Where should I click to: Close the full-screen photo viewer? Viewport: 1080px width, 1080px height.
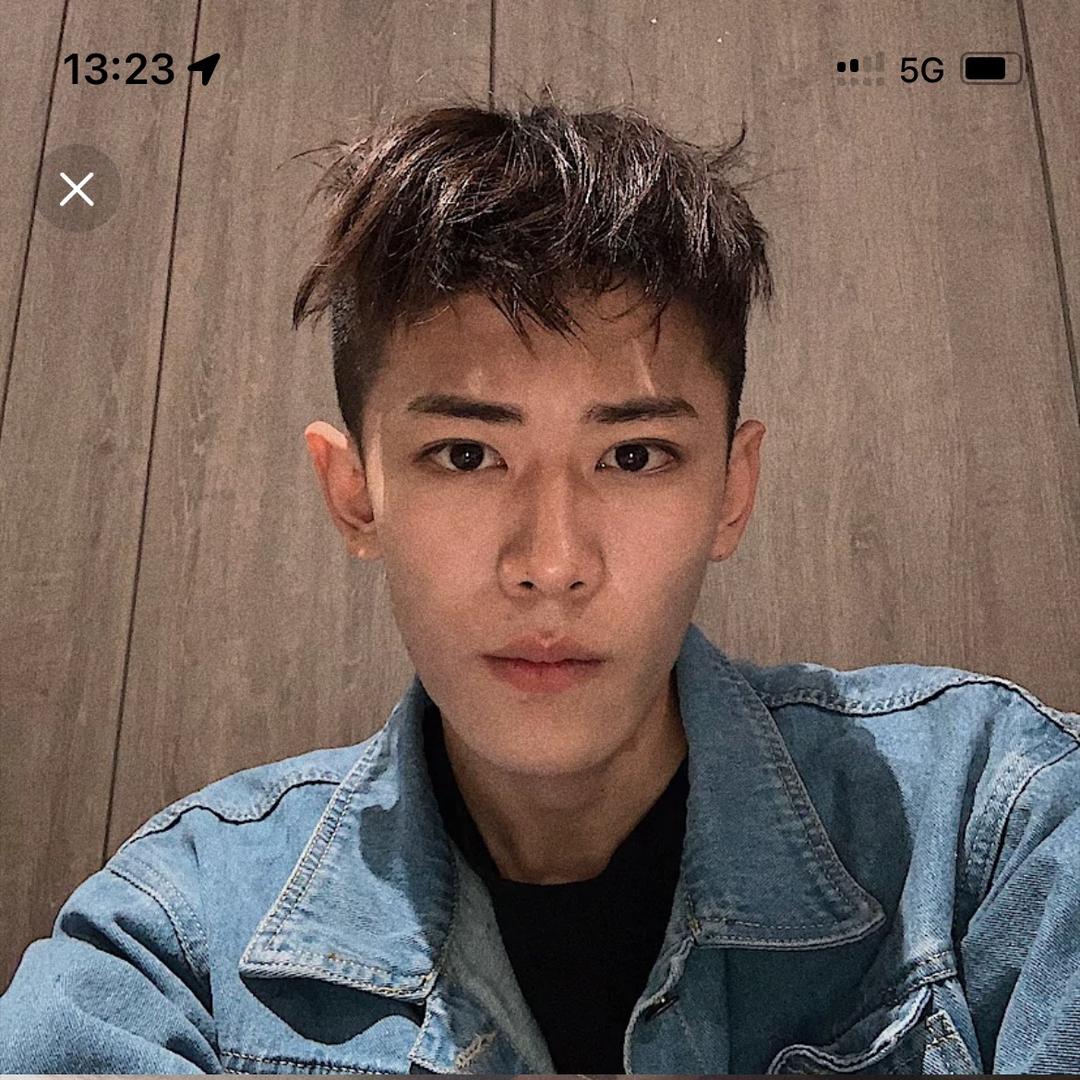[77, 189]
